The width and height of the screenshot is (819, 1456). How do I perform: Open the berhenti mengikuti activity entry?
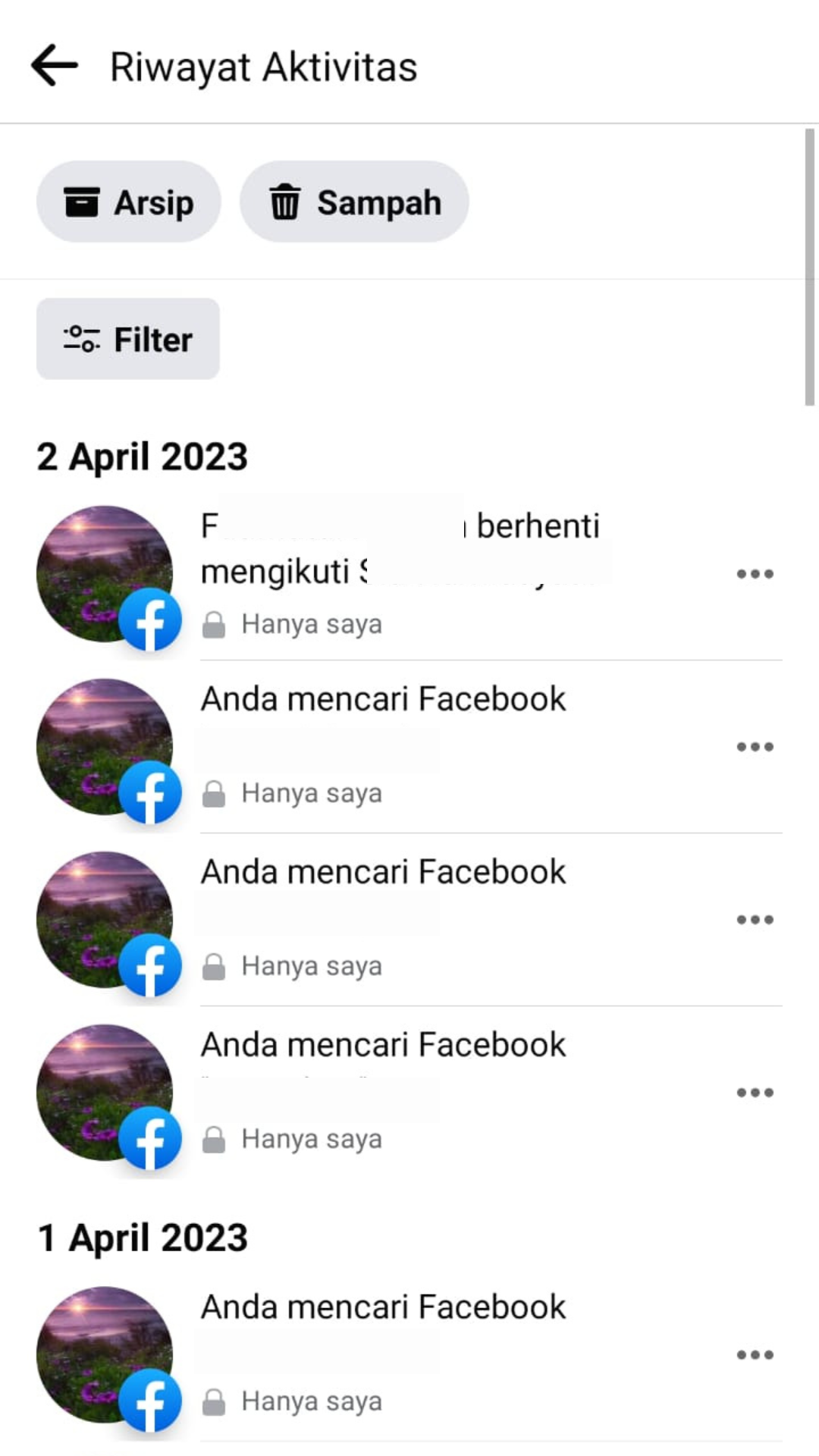(x=425, y=550)
